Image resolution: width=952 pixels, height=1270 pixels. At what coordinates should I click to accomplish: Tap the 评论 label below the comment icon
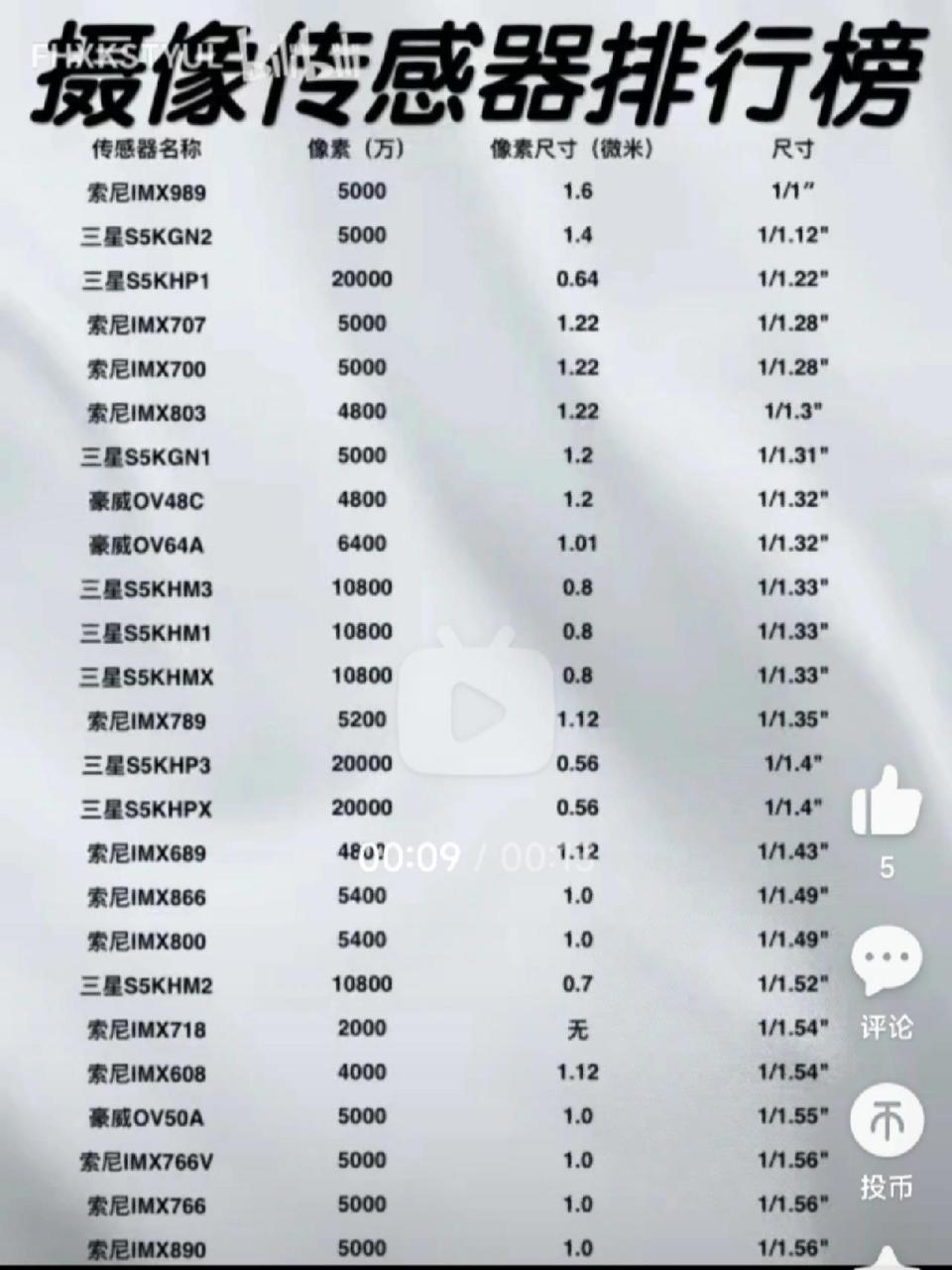[x=888, y=1025]
